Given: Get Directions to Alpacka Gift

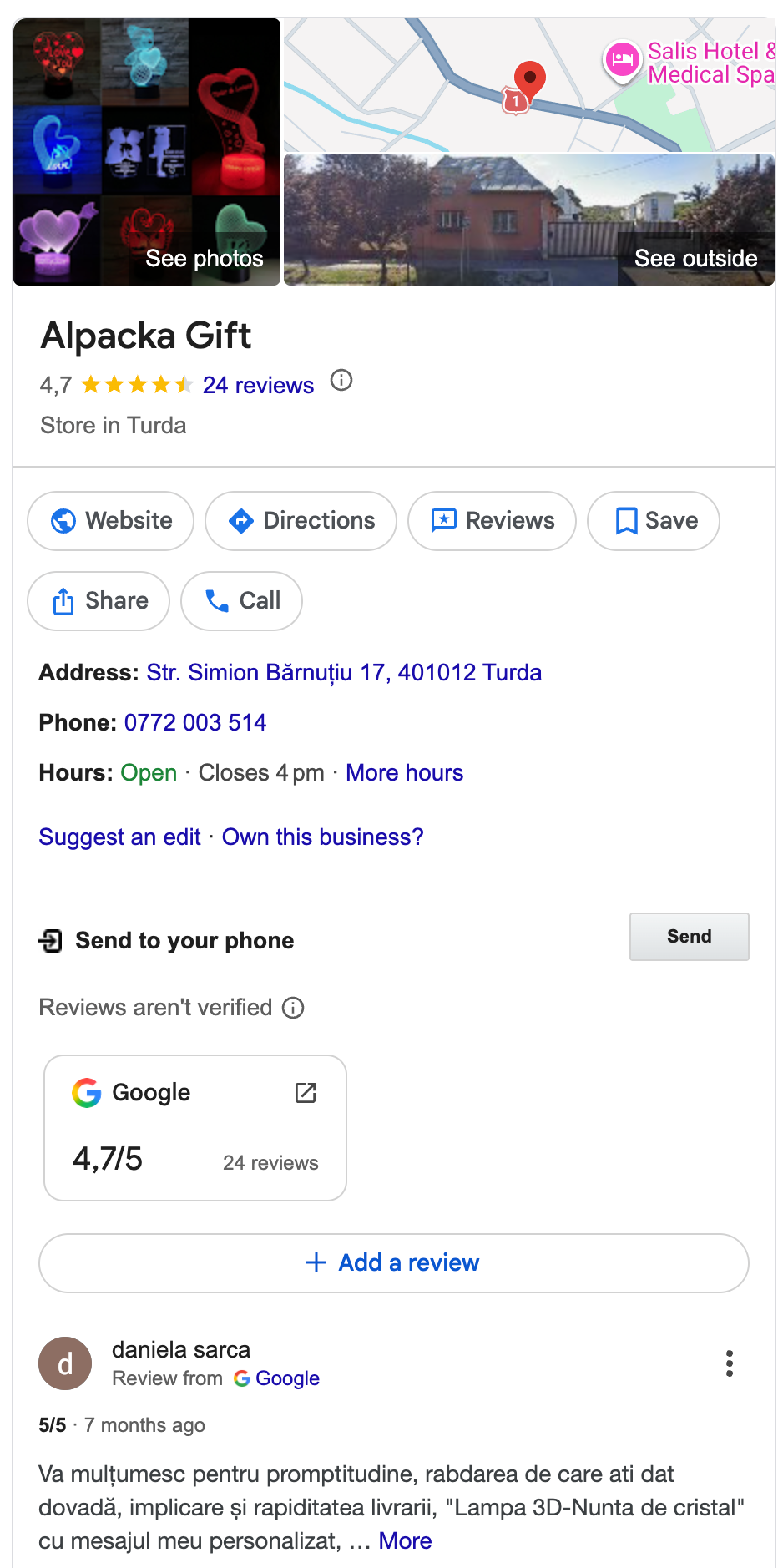Looking at the screenshot, I should point(301,521).
